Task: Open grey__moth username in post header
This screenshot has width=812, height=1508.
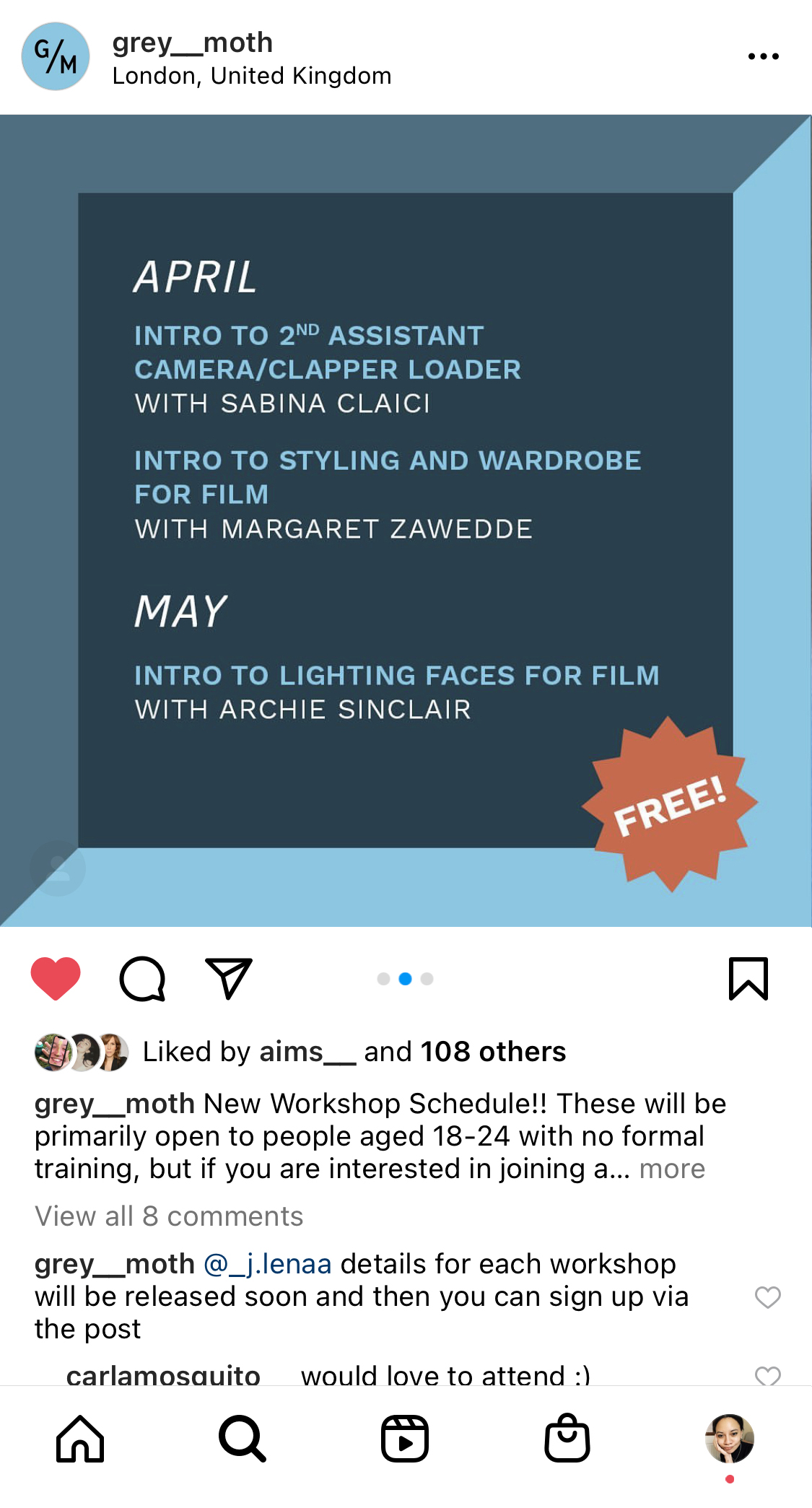Action: point(192,43)
